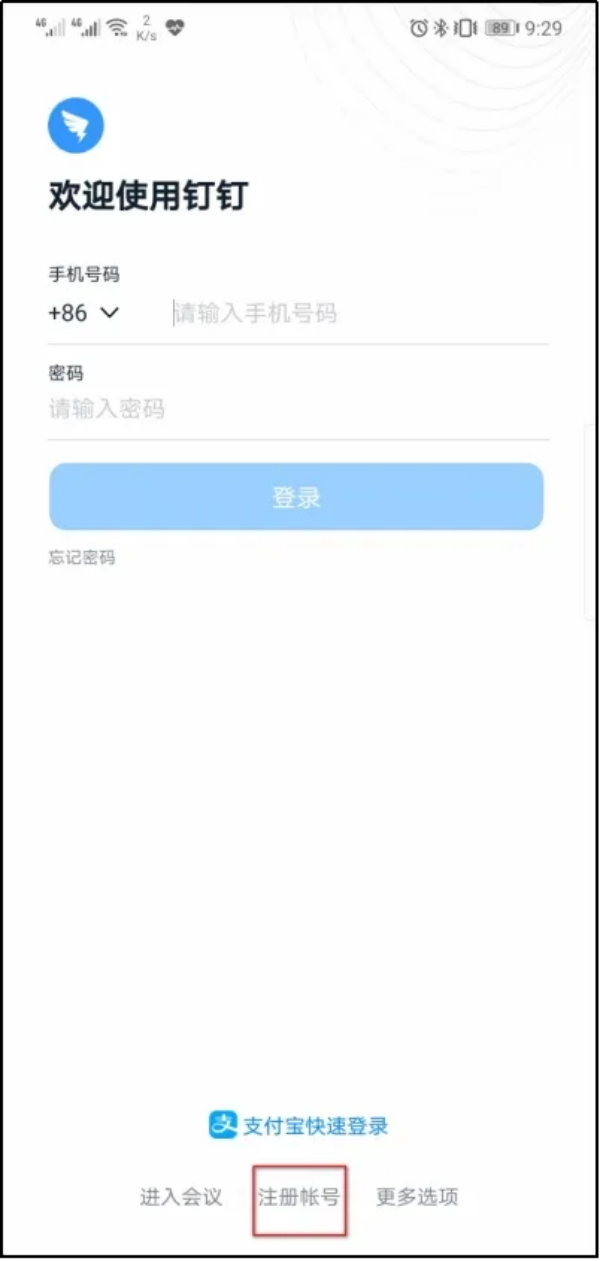This screenshot has height=1261, width=600.
Task: Open the +86 country code dropdown
Action: (84, 313)
